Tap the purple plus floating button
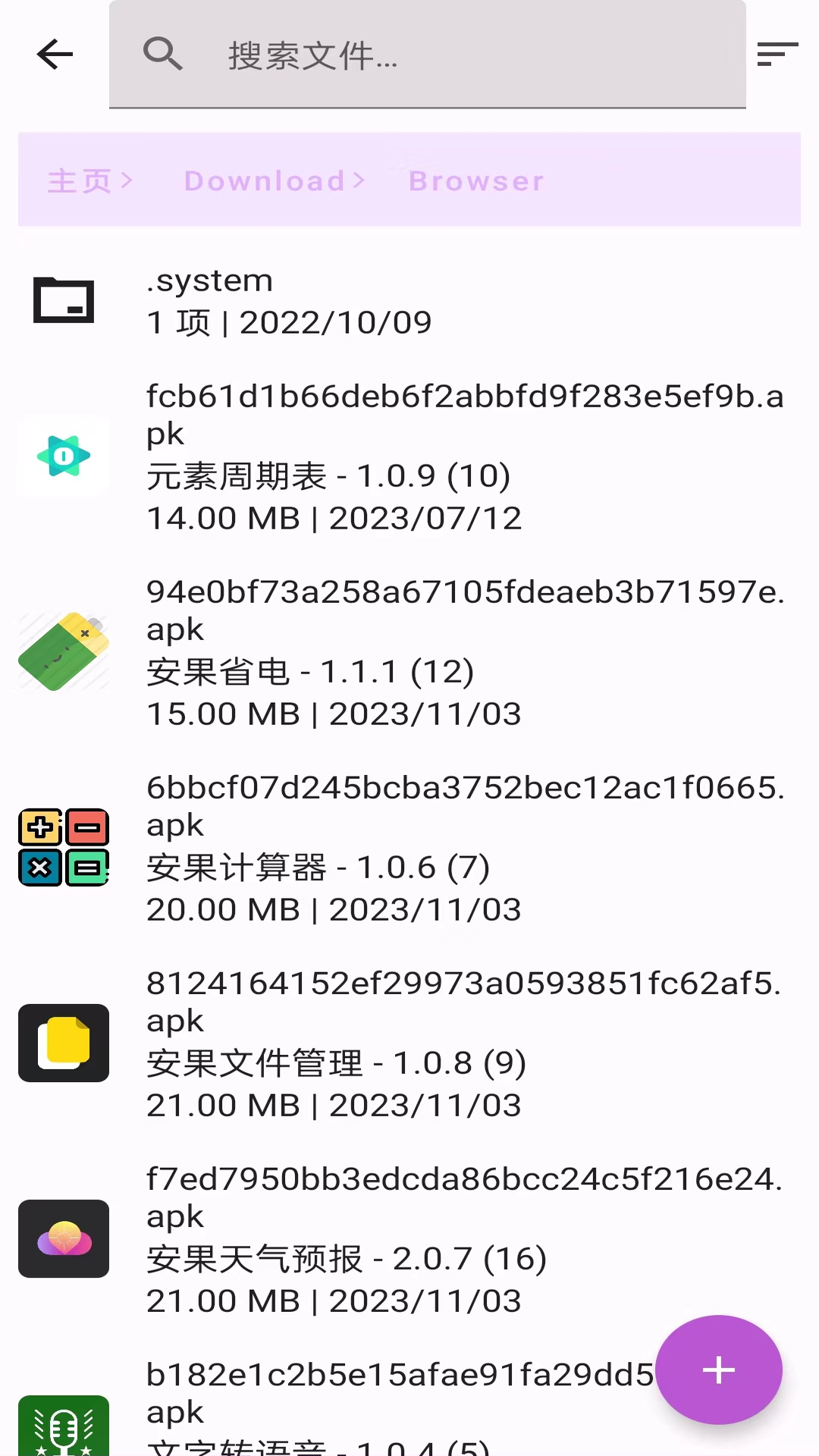Viewport: 819px width, 1456px height. pyautogui.click(x=718, y=1370)
